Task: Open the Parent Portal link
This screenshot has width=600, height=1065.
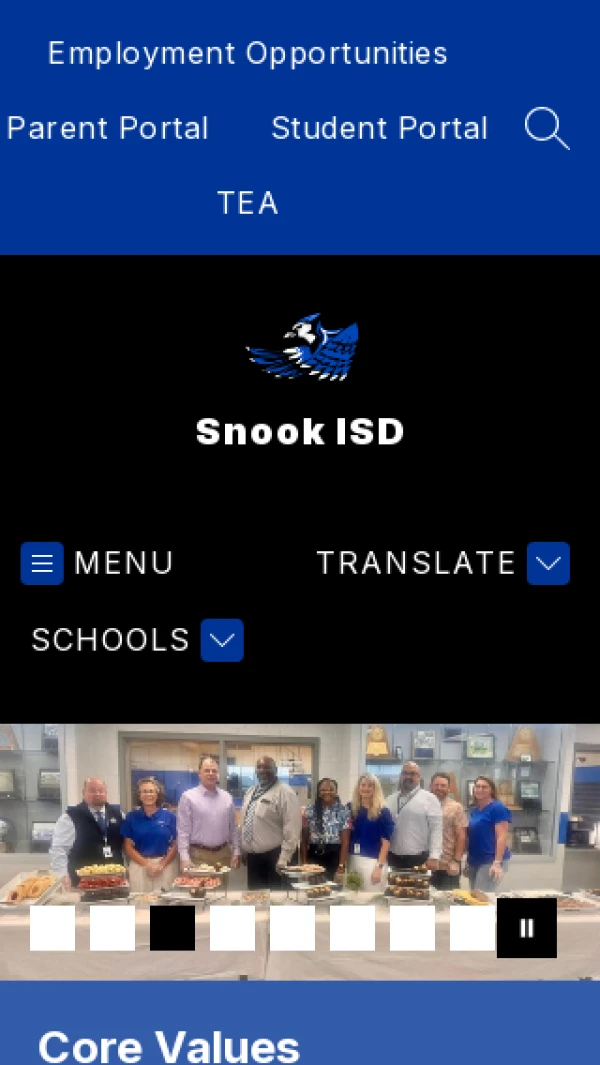Action: (107, 128)
